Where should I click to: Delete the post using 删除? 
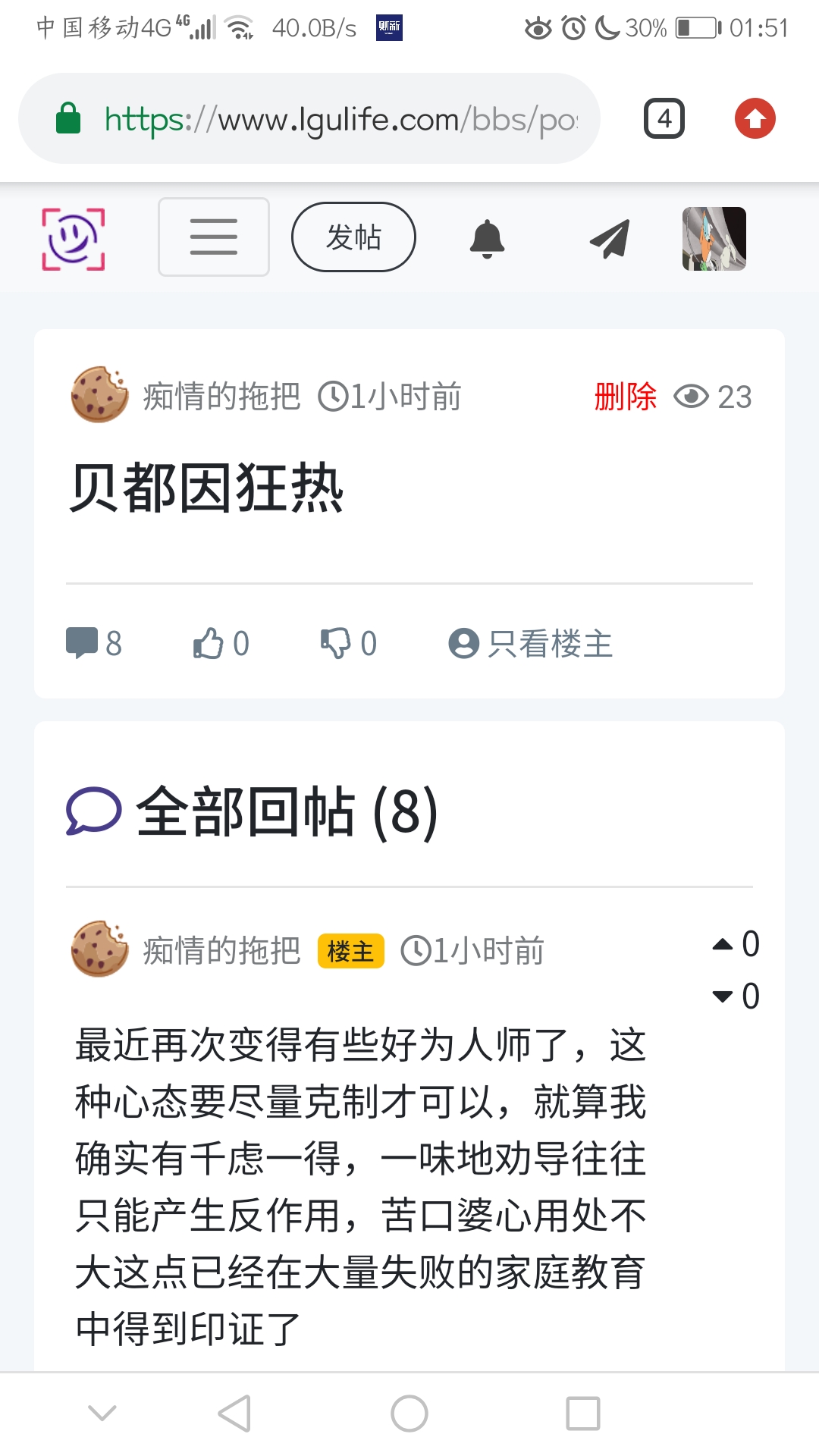(625, 397)
